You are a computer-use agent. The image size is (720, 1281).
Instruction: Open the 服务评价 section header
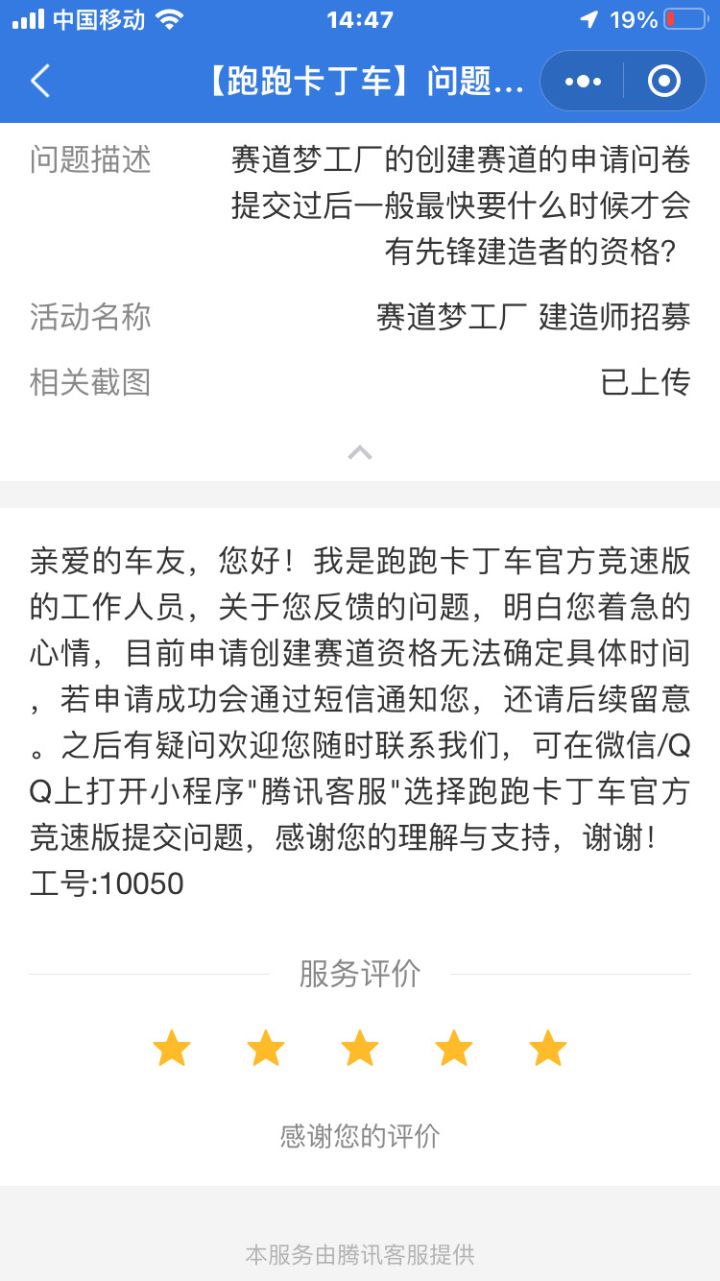coord(360,971)
